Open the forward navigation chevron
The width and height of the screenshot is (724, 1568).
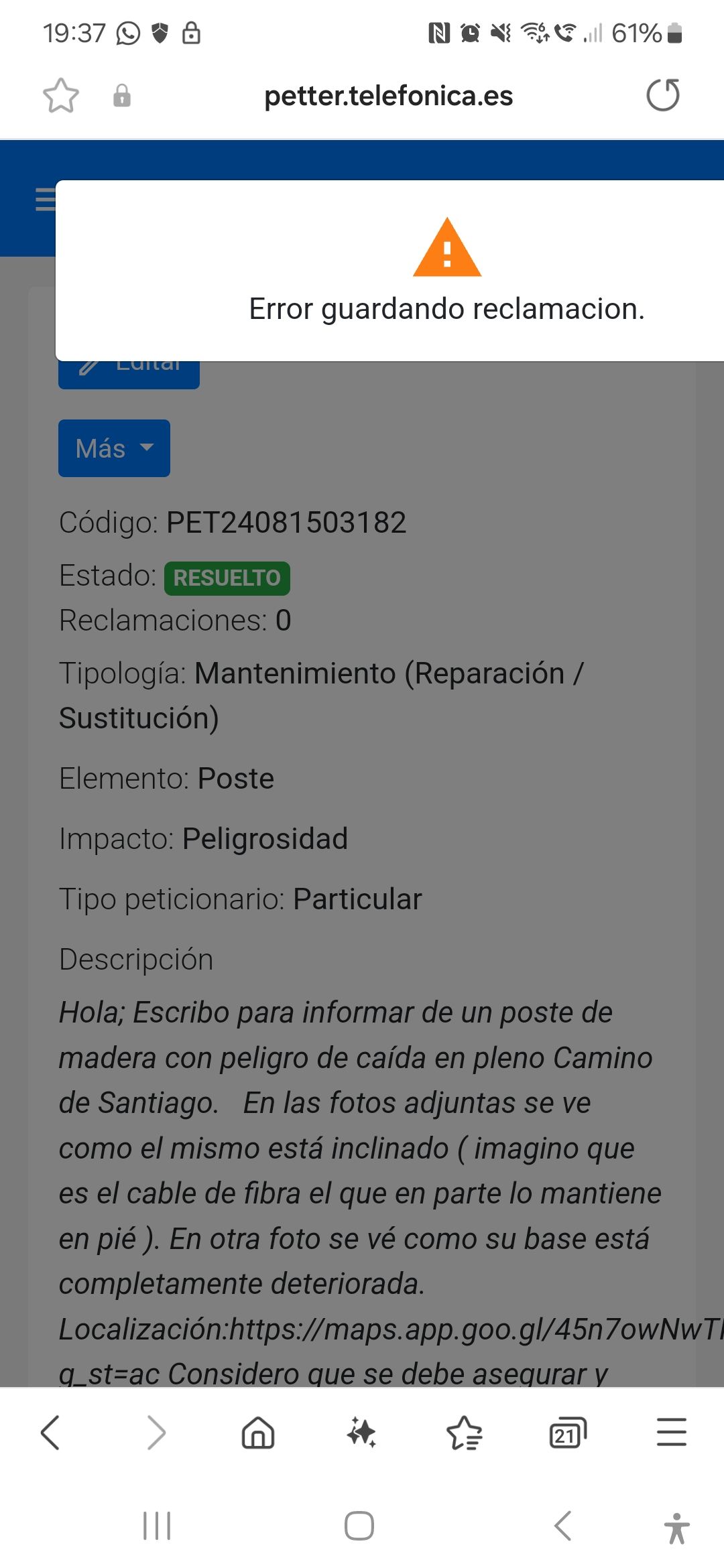coord(156,1432)
